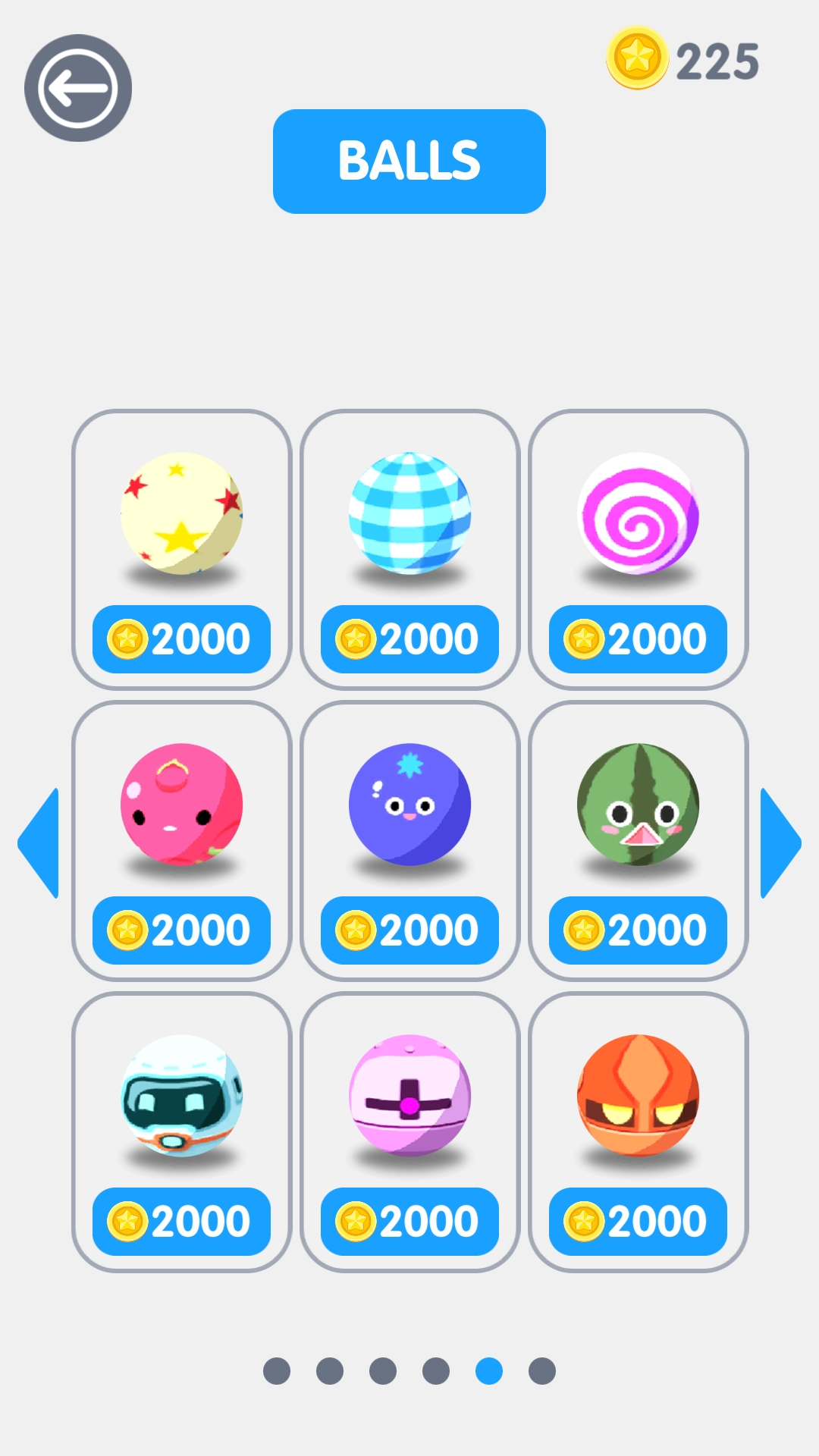Buy the blue checkered ball

click(409, 639)
